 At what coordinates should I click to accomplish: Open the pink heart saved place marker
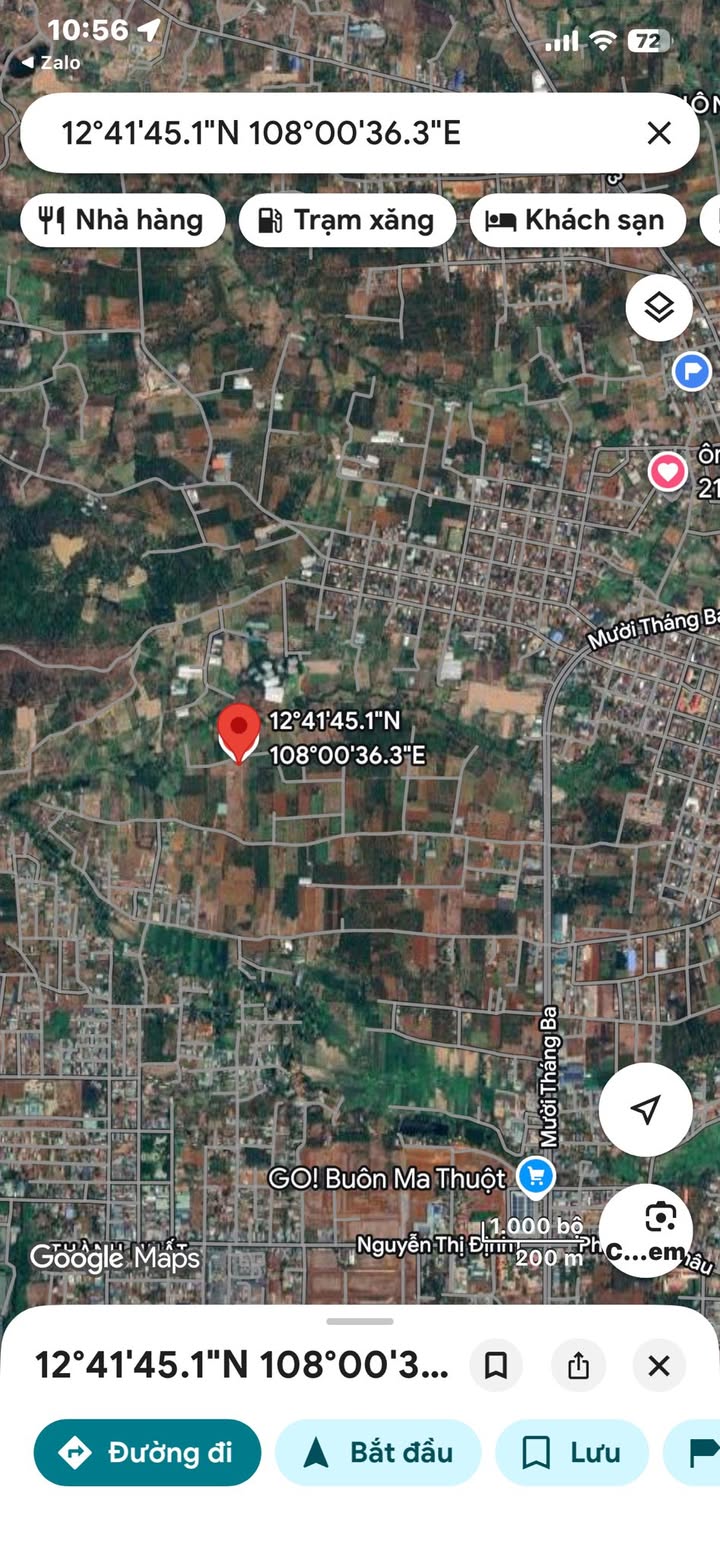tap(667, 470)
